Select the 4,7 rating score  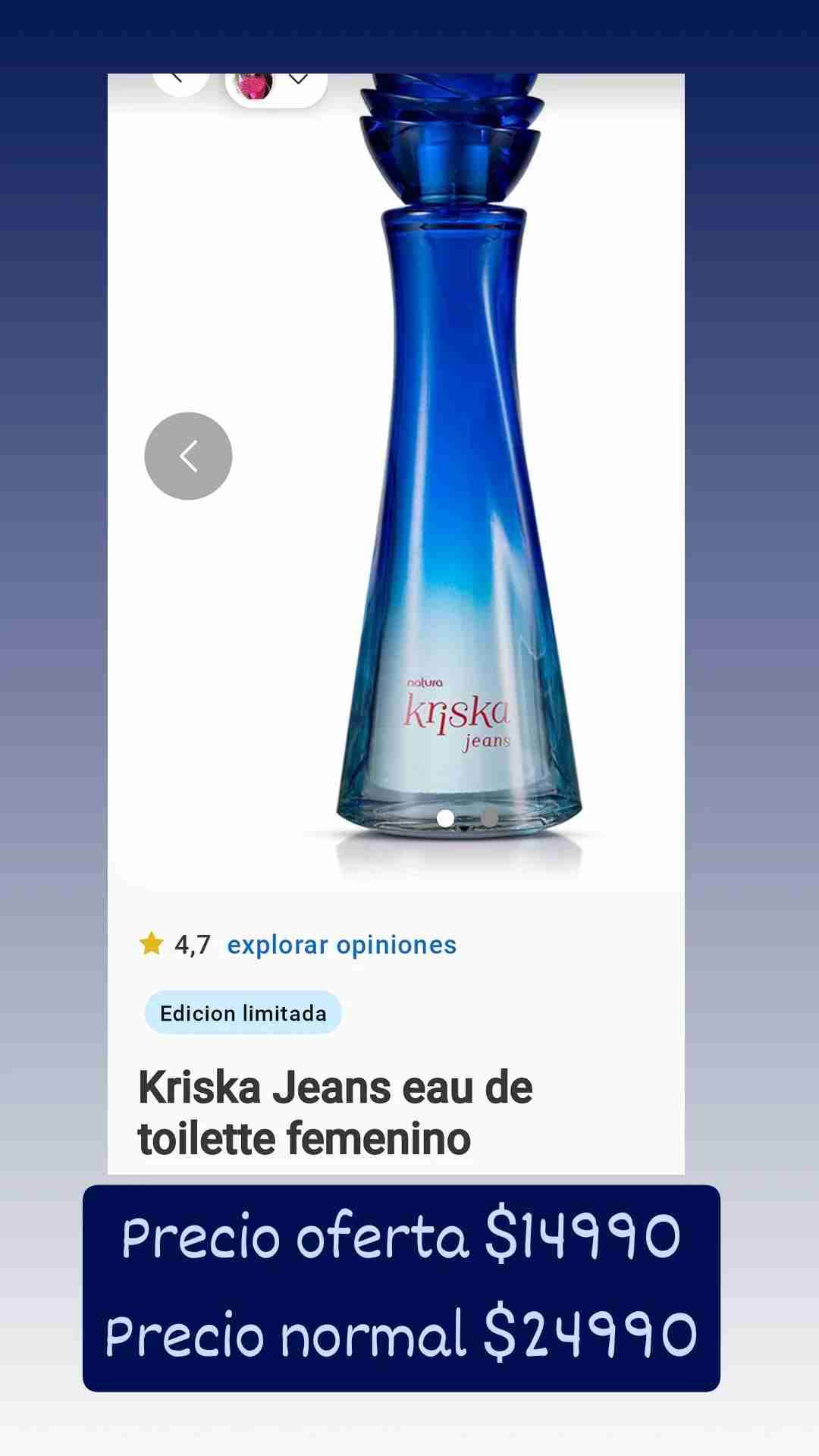pyautogui.click(x=192, y=945)
